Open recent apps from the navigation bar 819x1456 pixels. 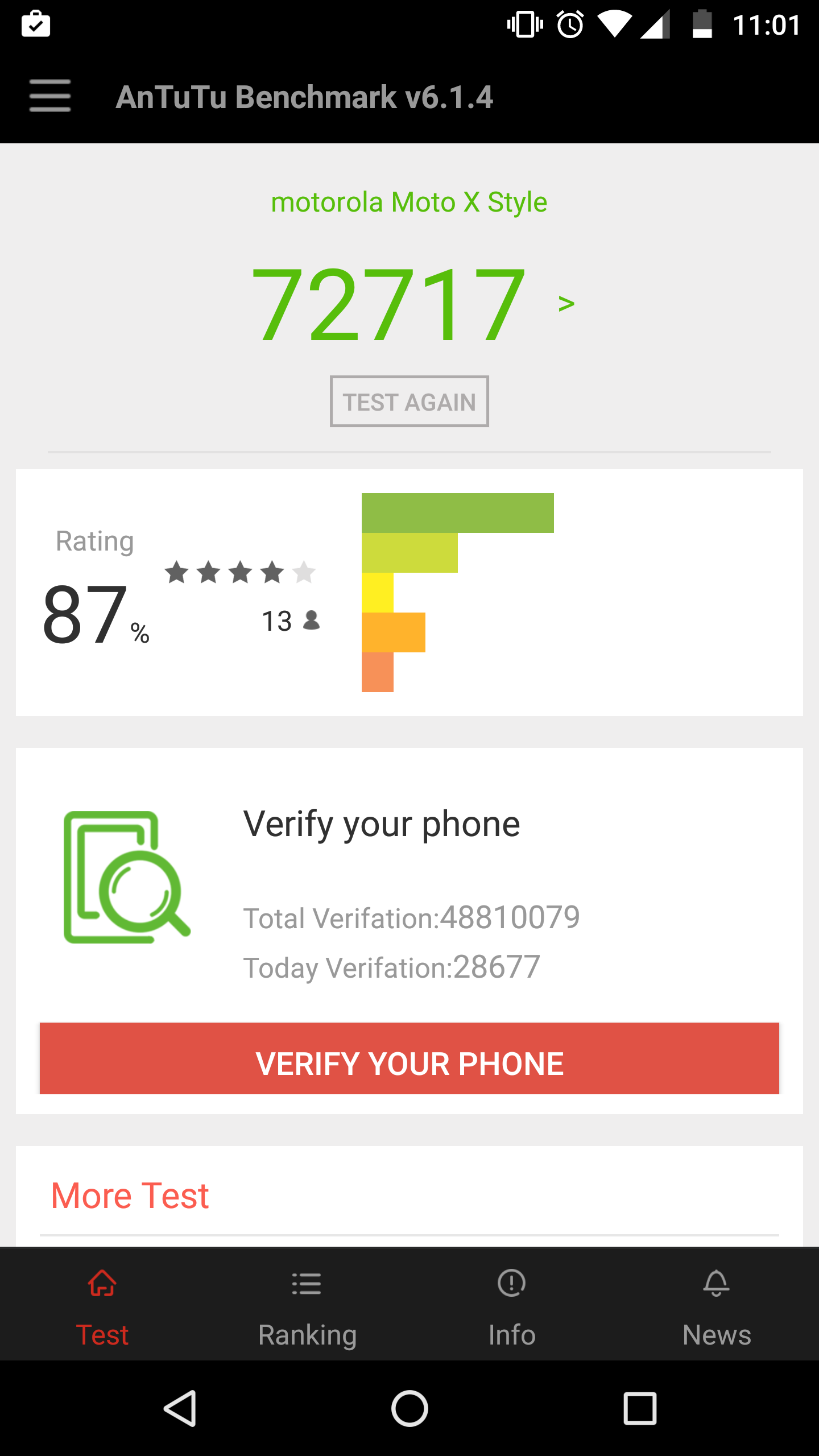[x=640, y=1409]
